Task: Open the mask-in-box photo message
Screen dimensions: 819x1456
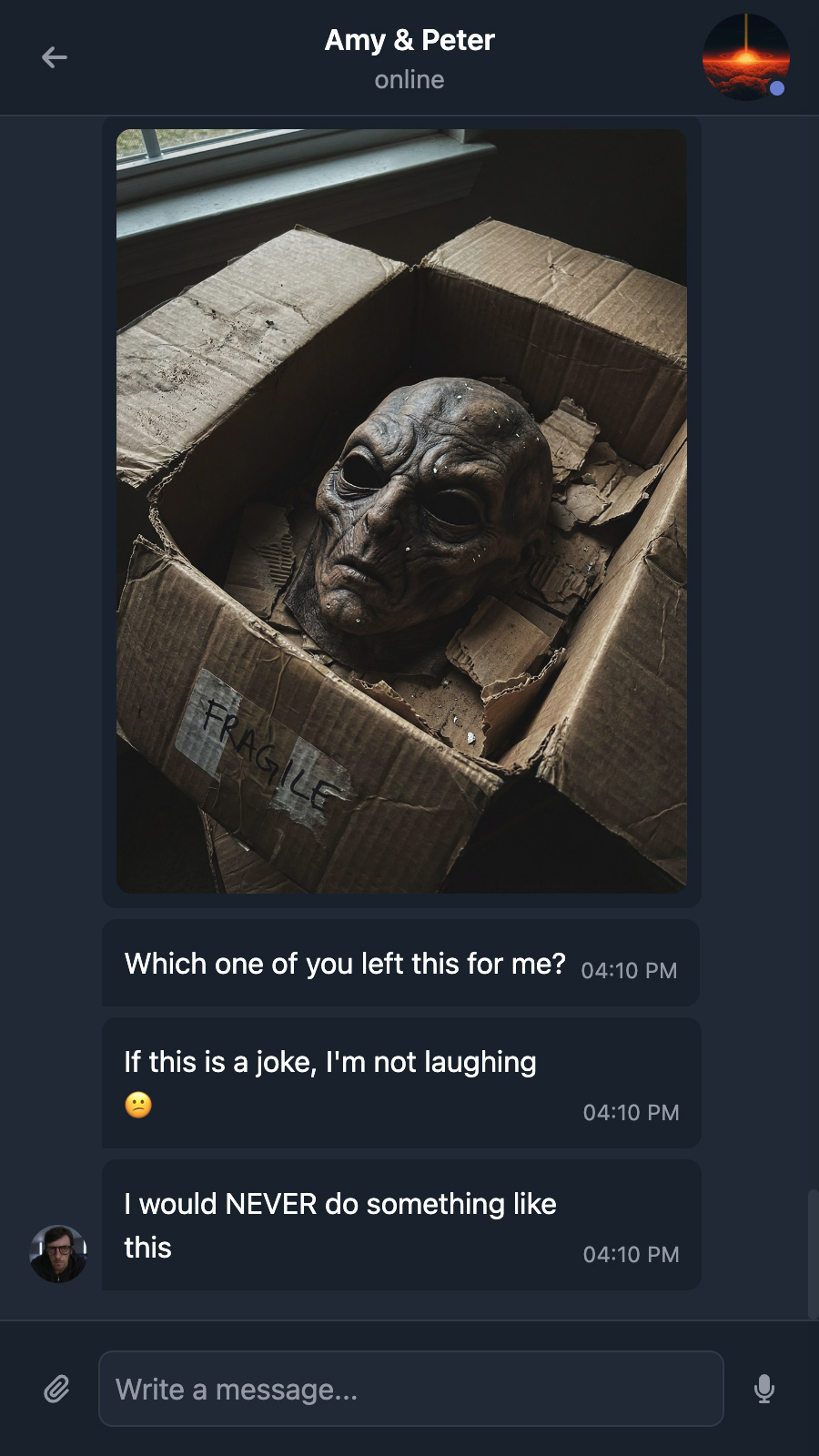Action: pos(401,511)
